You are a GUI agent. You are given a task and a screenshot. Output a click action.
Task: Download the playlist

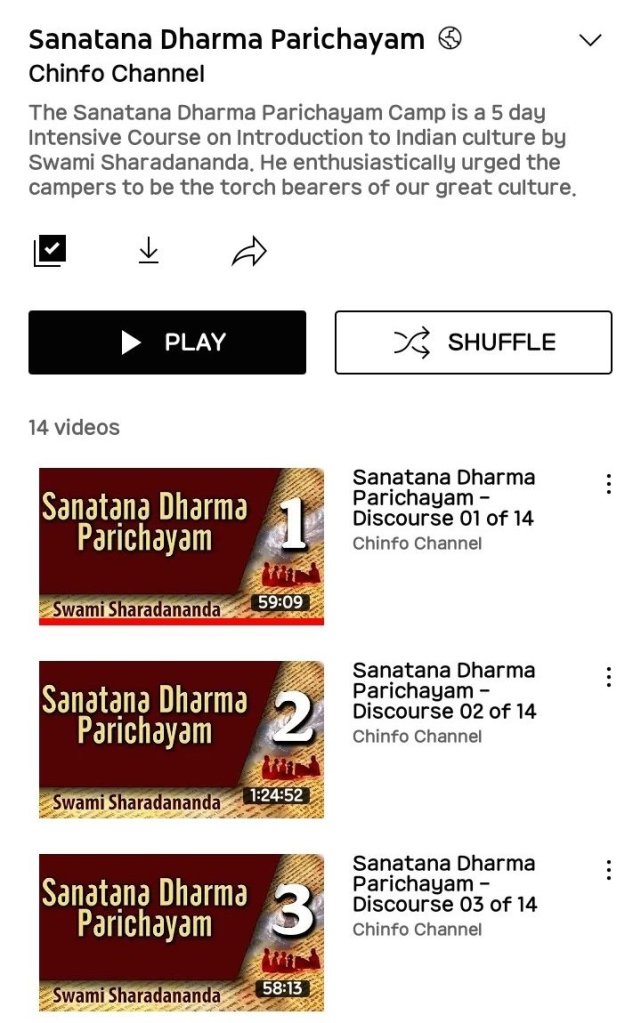tap(148, 252)
